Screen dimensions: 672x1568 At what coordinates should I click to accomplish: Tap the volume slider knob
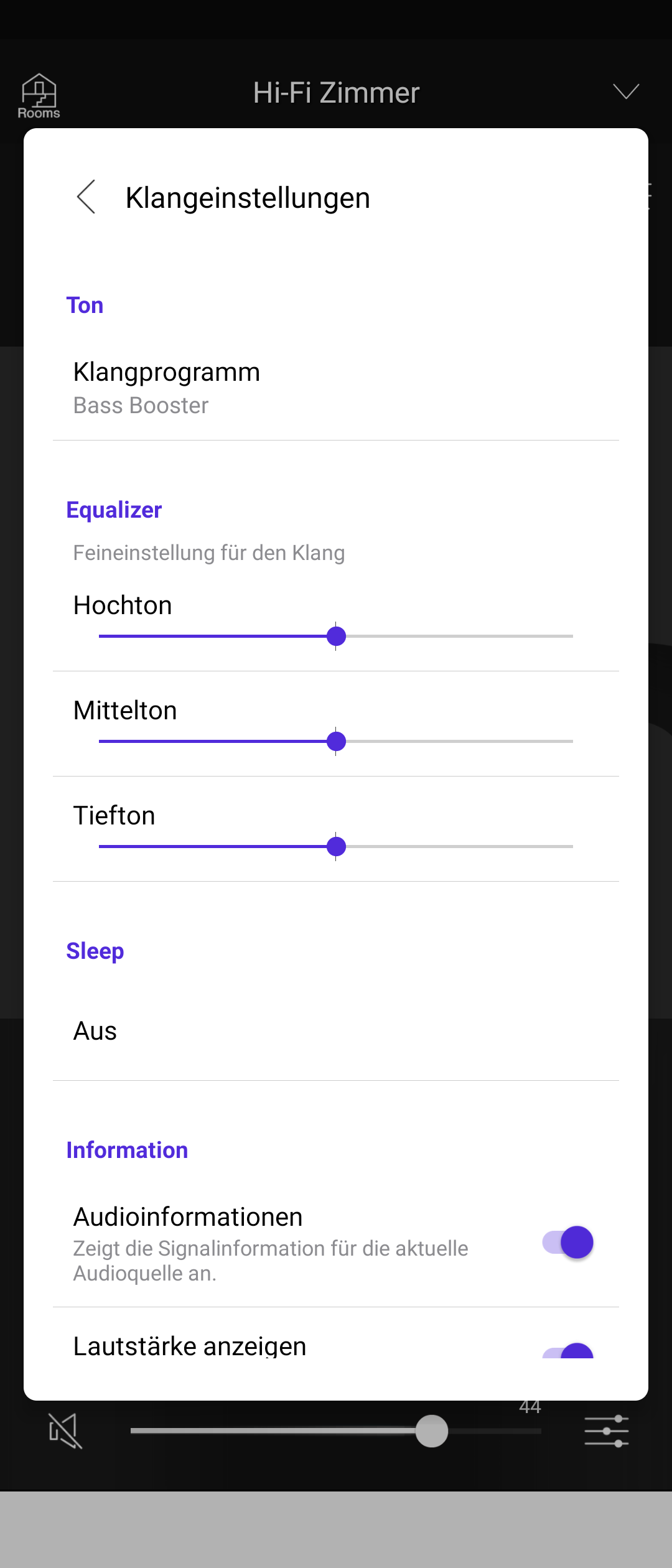(432, 1430)
